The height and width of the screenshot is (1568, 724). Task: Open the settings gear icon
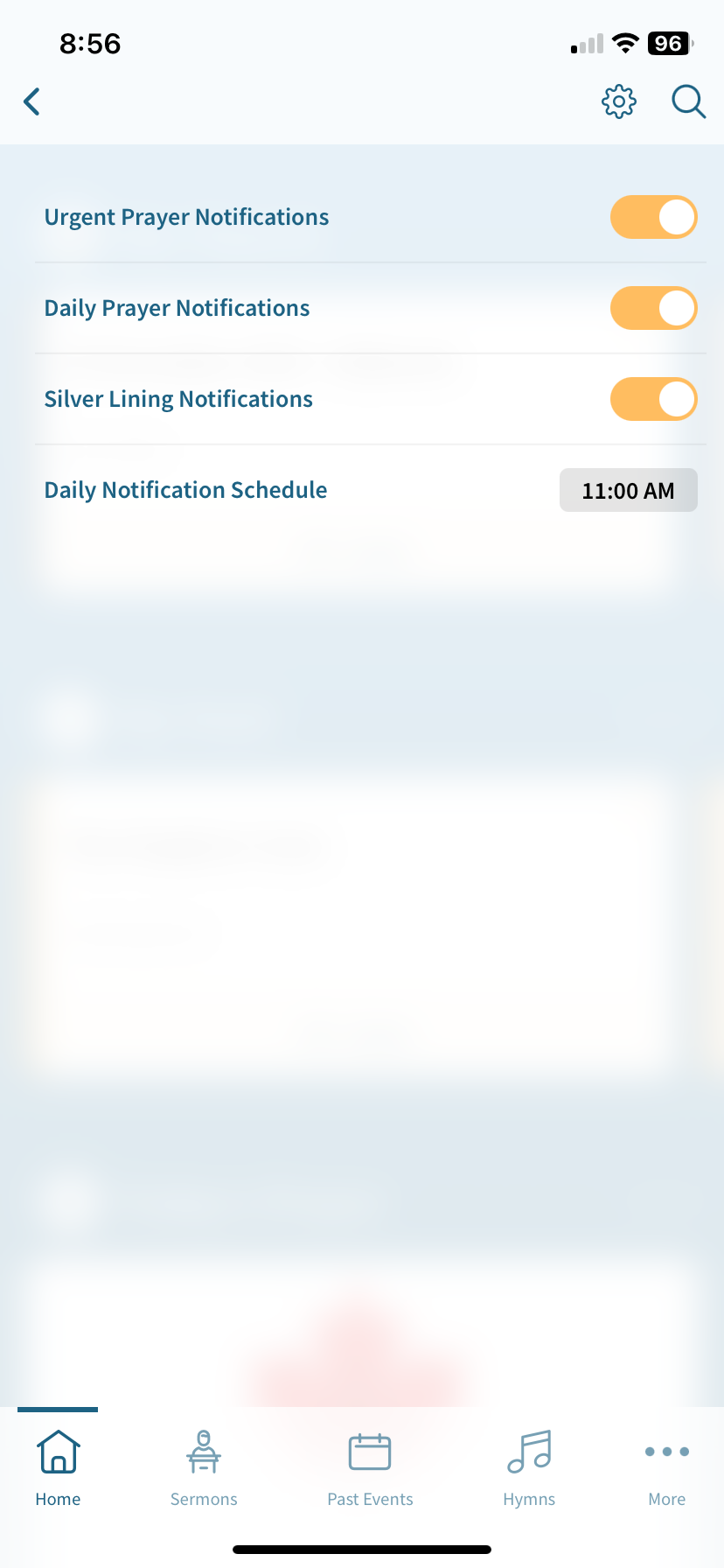click(x=619, y=101)
